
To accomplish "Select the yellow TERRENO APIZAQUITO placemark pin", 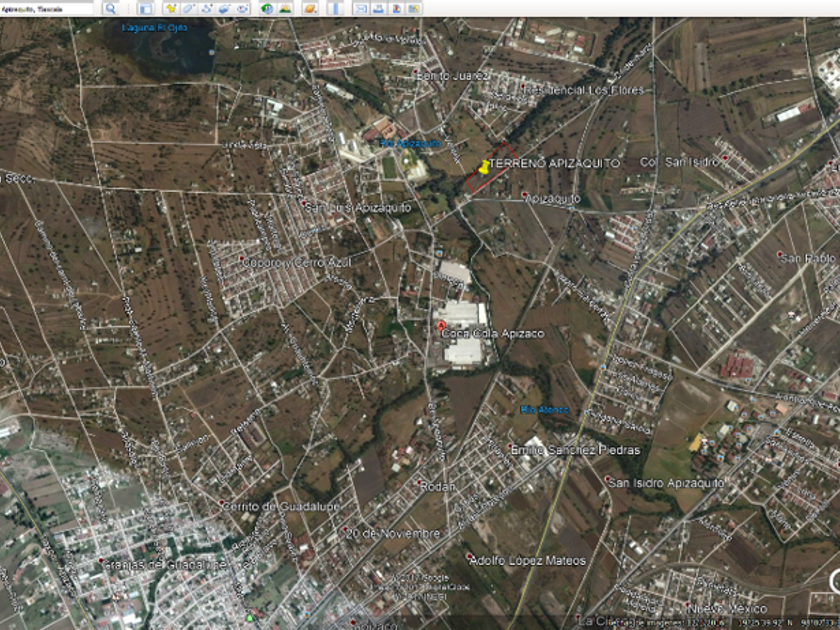I will pos(484,167).
